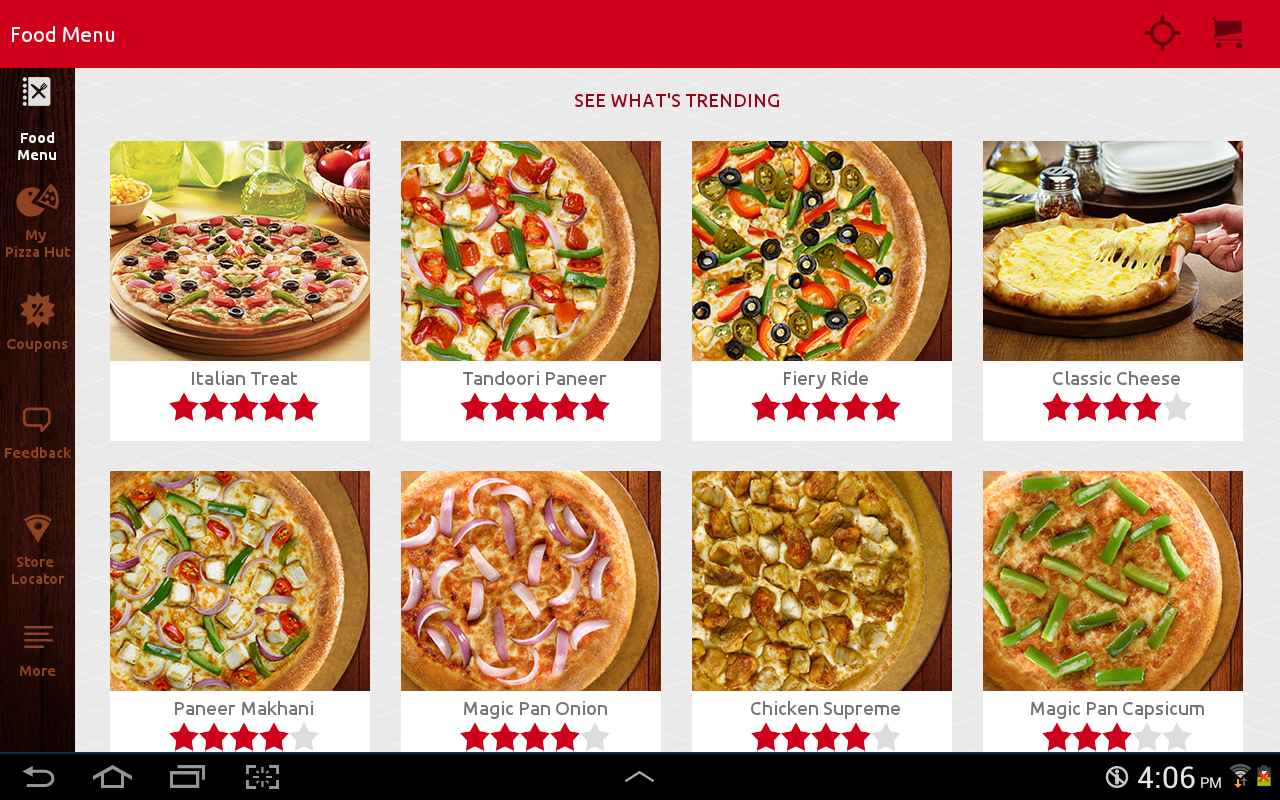Go to My Pizza Hut section
The image size is (1280, 800).
pyautogui.click(x=37, y=222)
